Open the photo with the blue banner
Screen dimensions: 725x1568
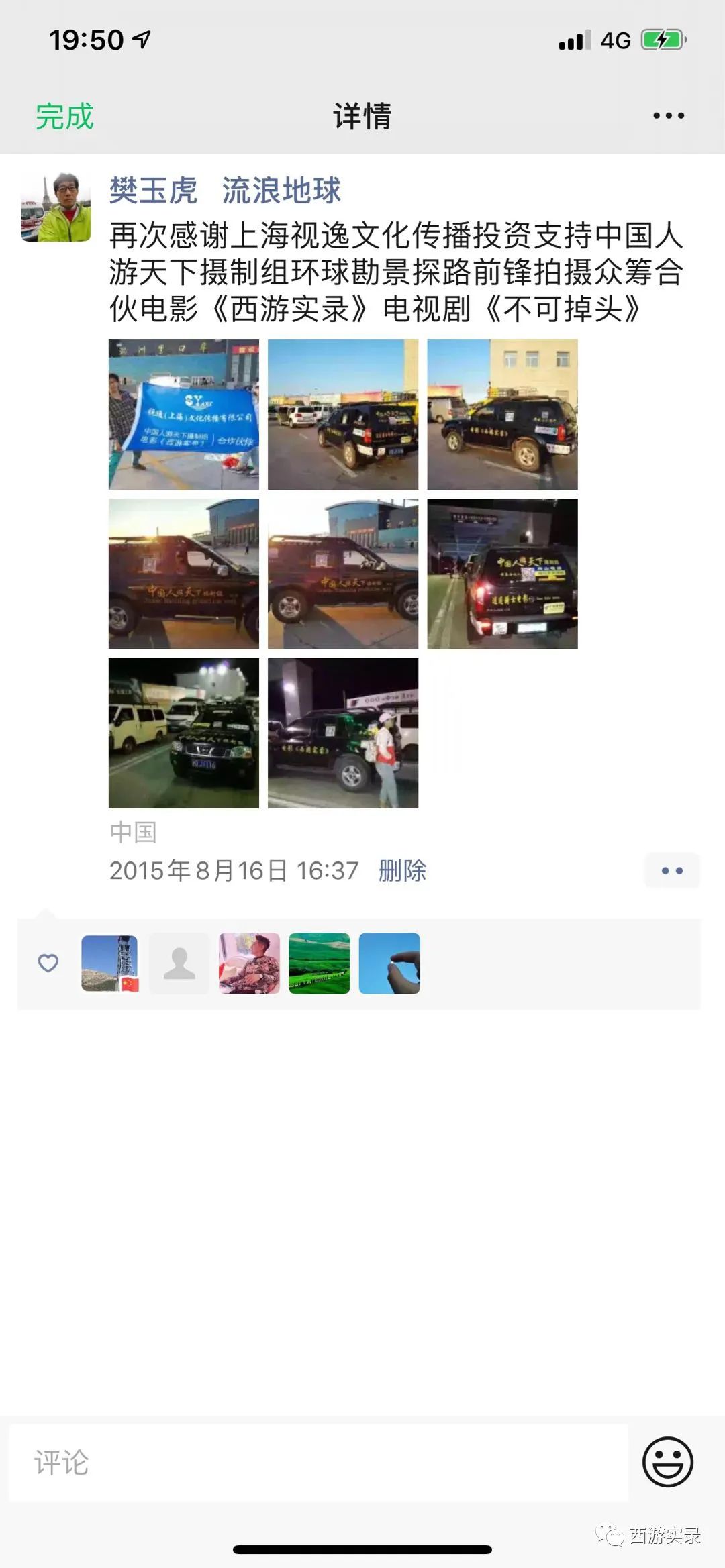pyautogui.click(x=184, y=415)
